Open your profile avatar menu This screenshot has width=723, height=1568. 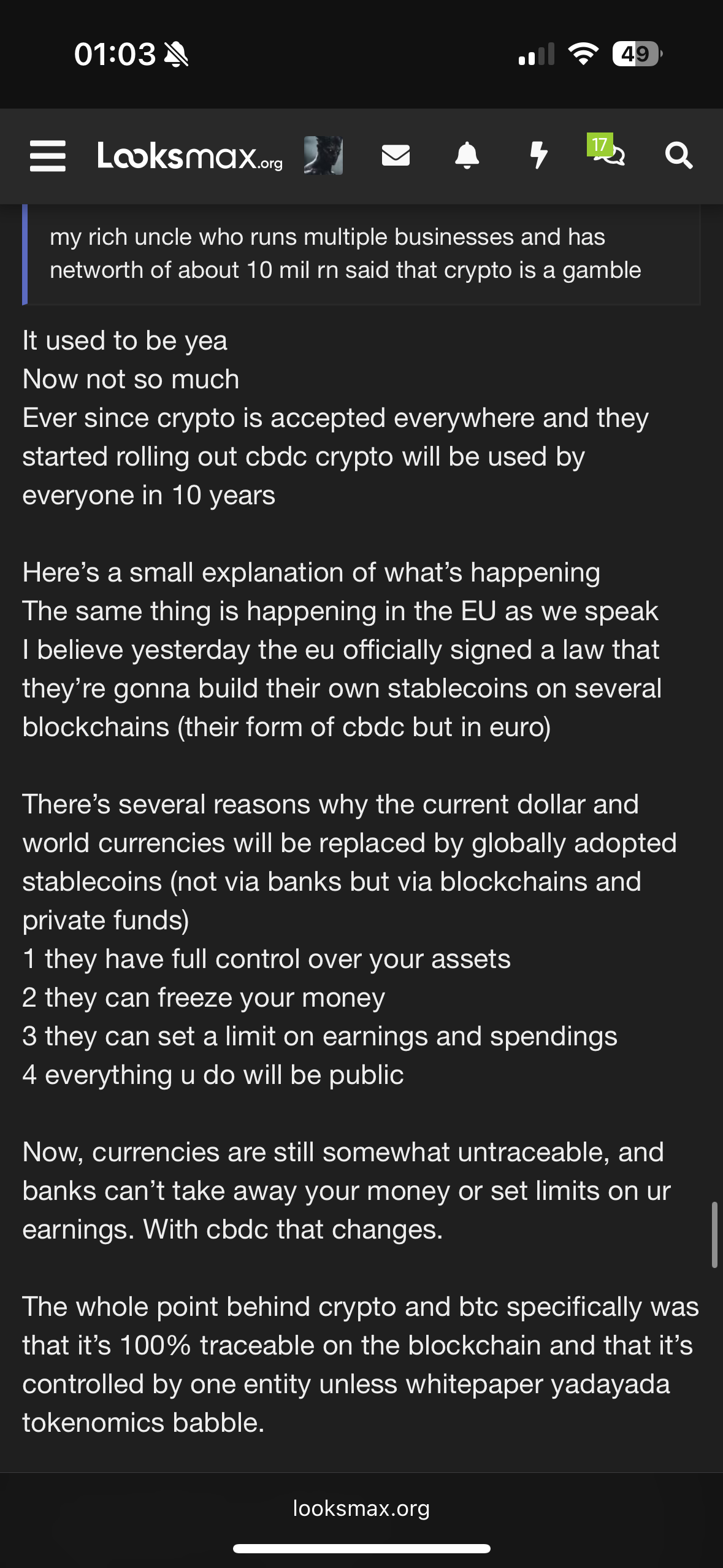pos(323,156)
